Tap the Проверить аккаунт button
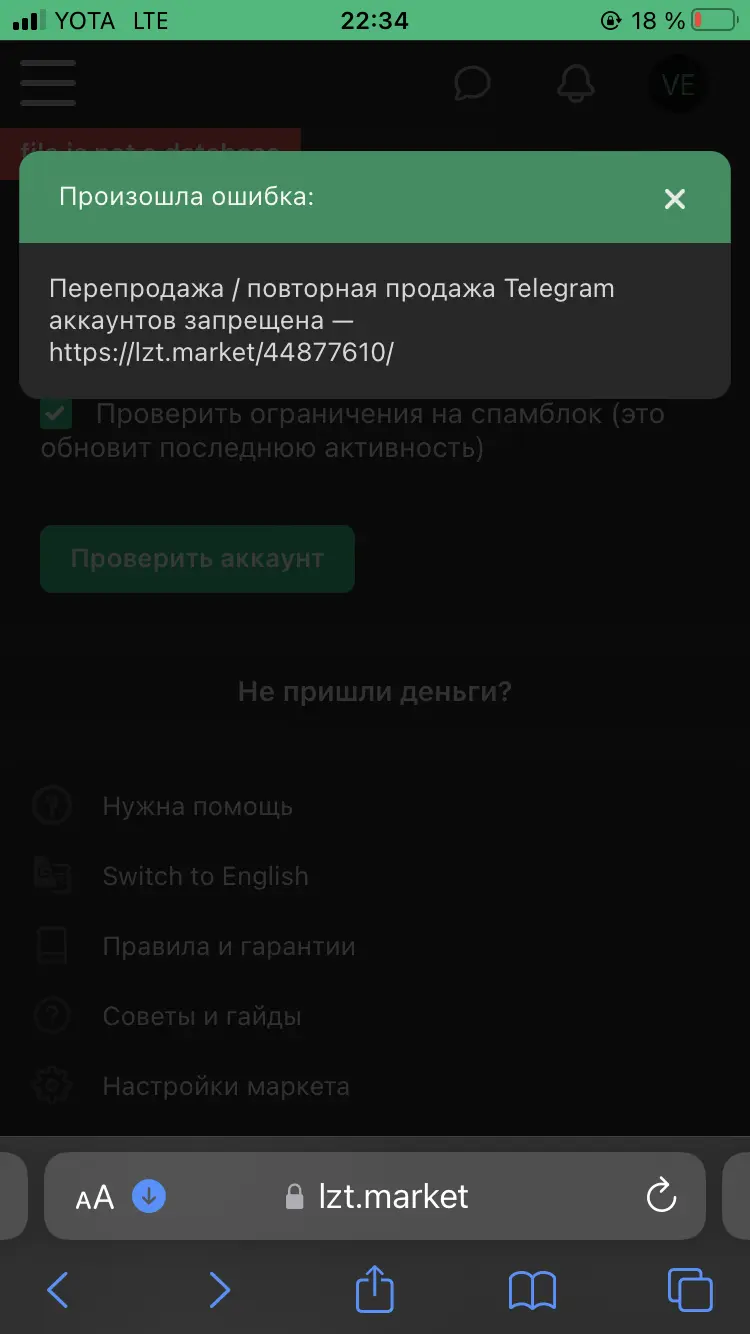Screen dimensions: 750x1334 197,558
